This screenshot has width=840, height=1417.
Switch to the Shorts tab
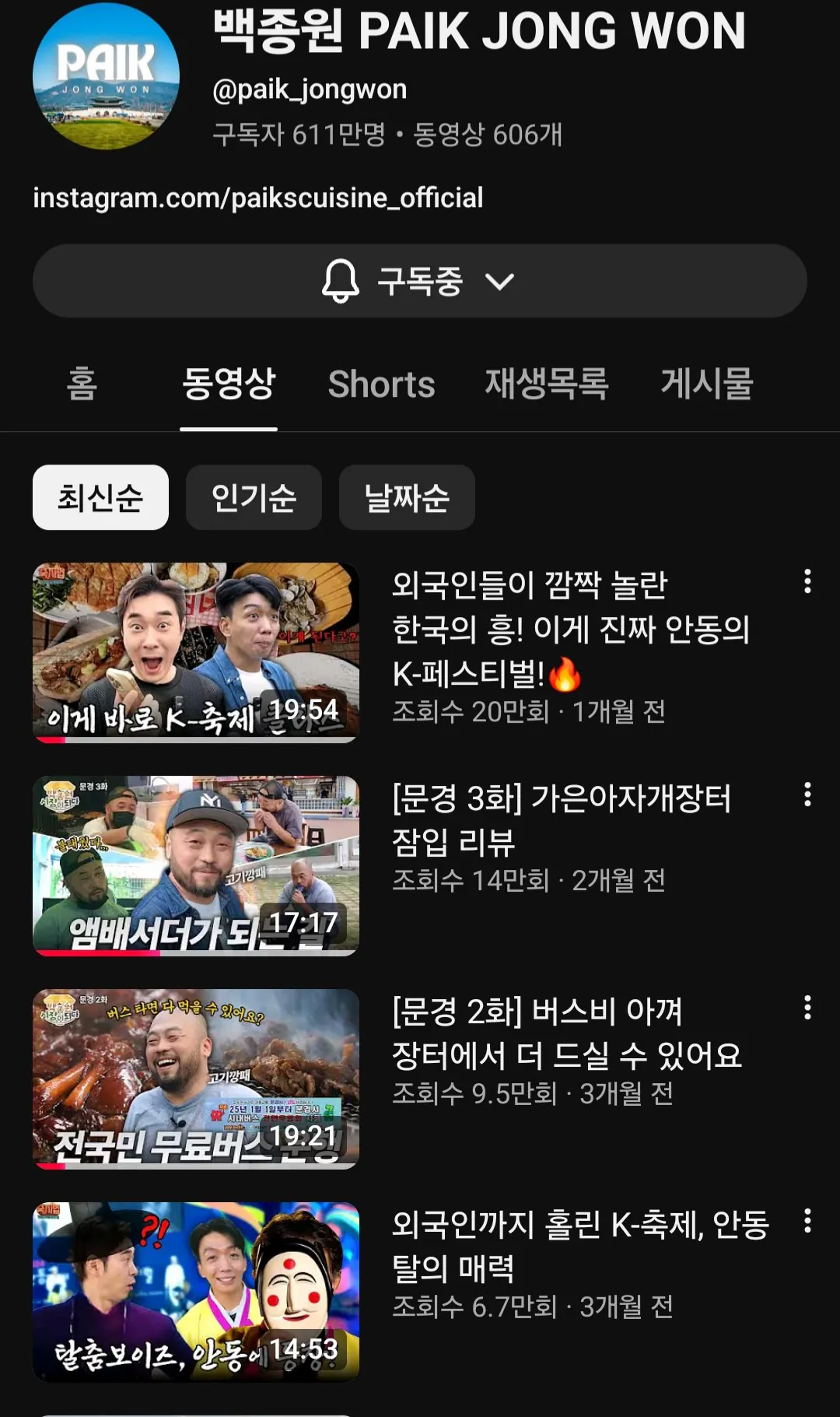coord(381,384)
